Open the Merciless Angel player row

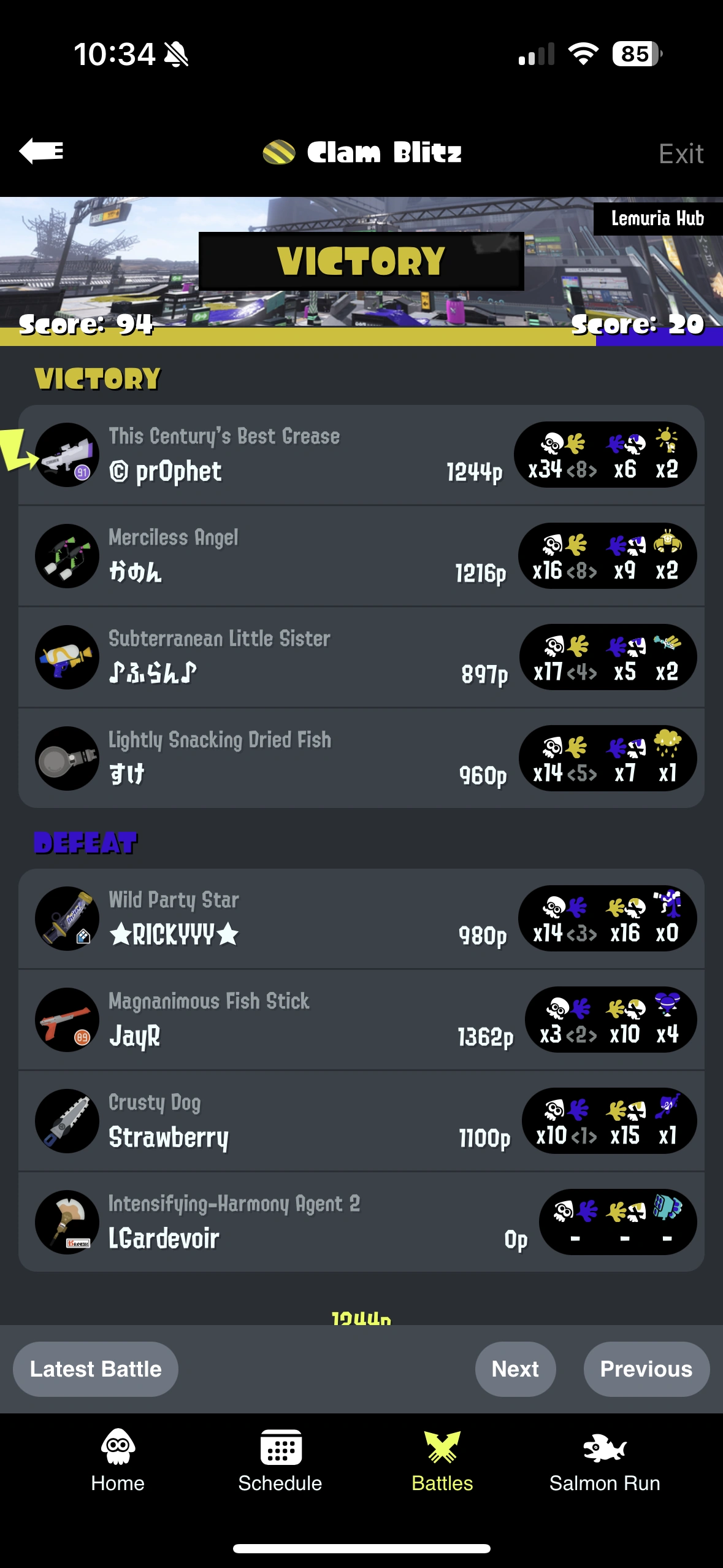276,556
